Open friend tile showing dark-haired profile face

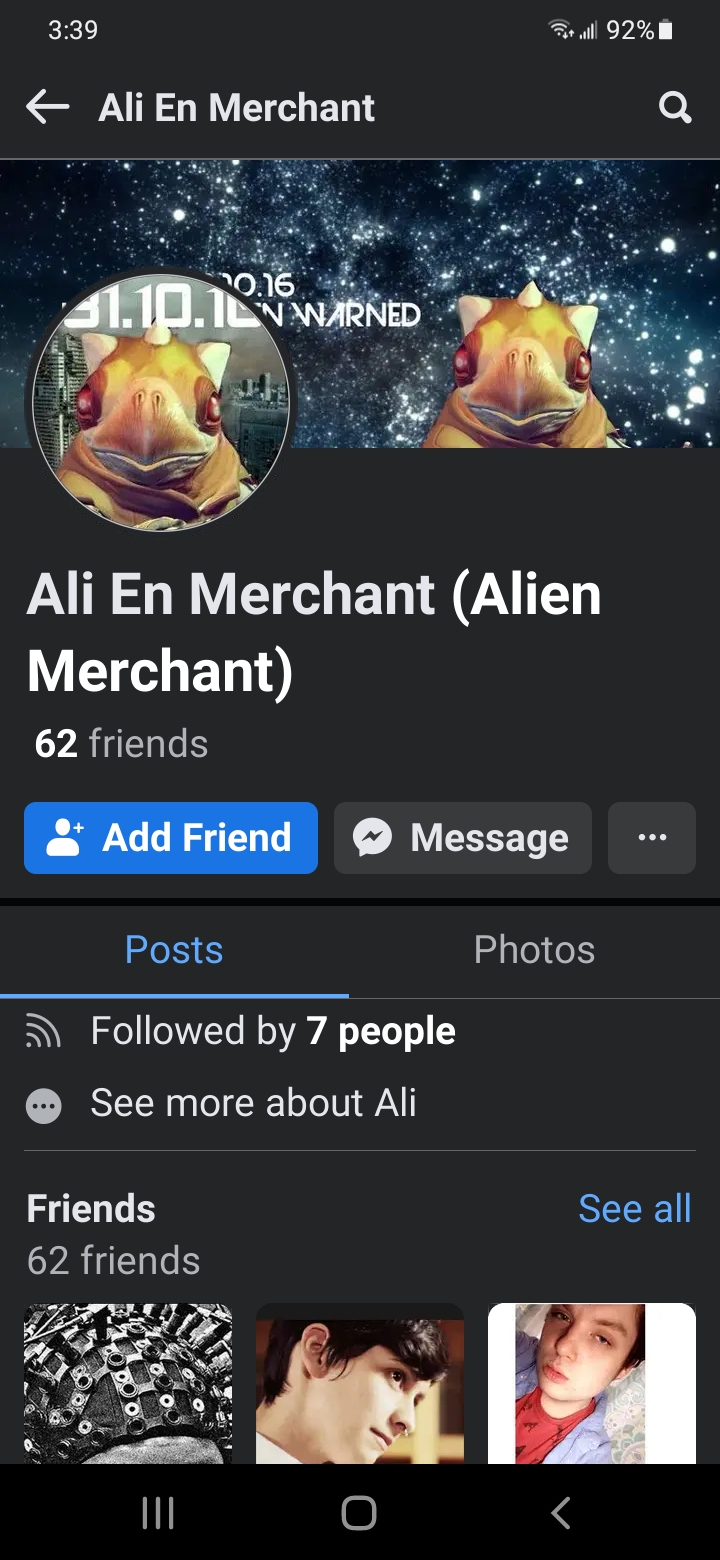(x=360, y=1383)
